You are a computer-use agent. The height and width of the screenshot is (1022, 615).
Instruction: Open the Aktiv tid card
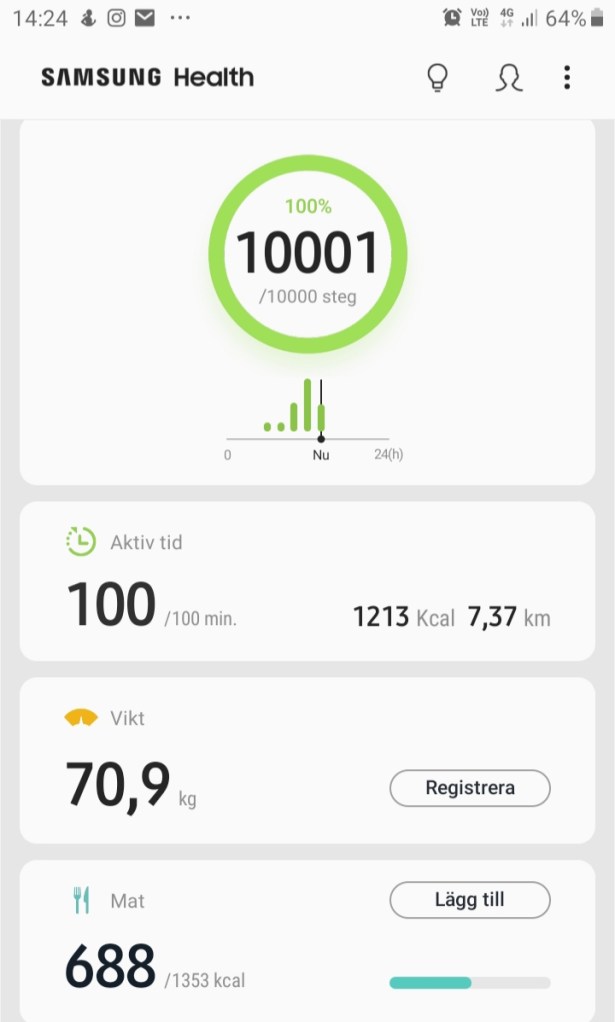307,580
